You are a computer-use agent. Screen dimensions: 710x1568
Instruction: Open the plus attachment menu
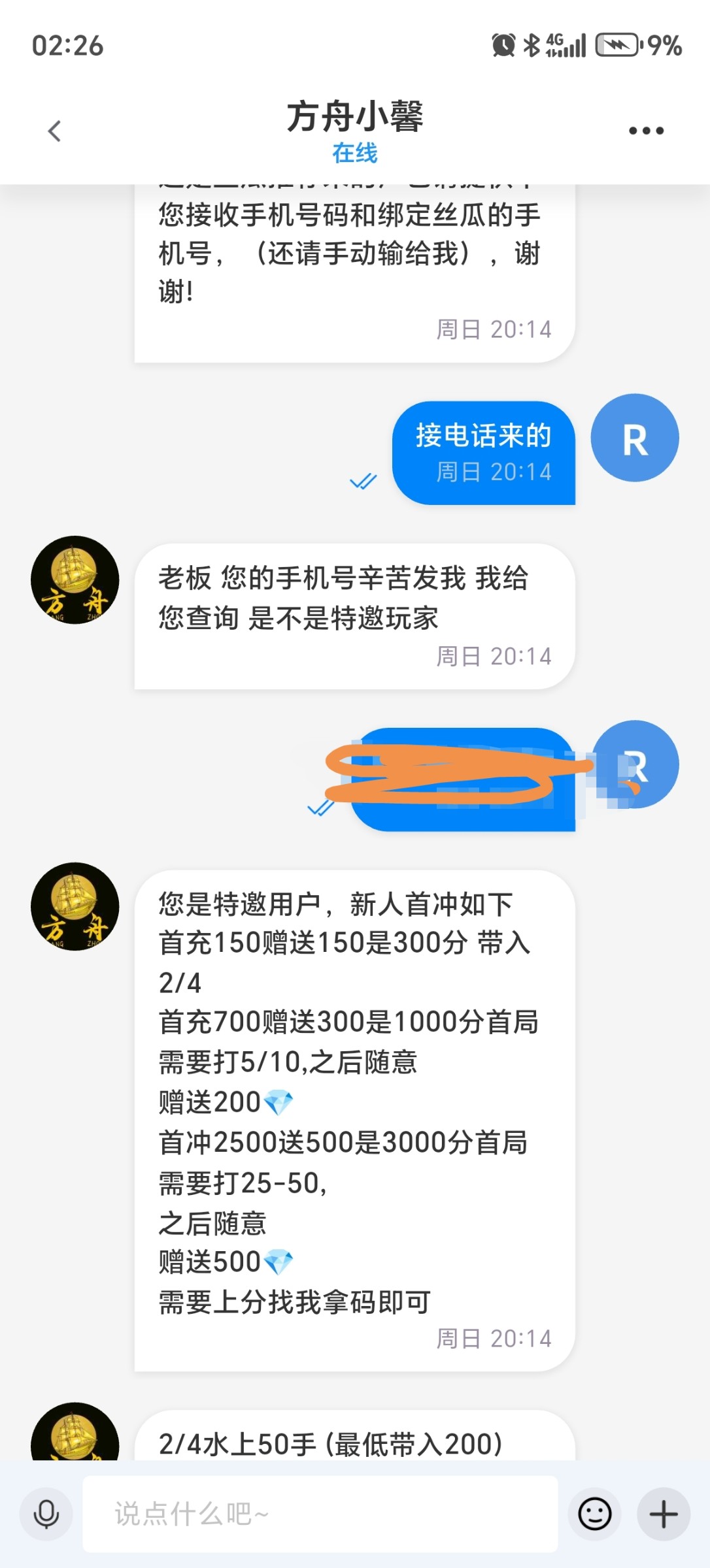click(x=664, y=1514)
